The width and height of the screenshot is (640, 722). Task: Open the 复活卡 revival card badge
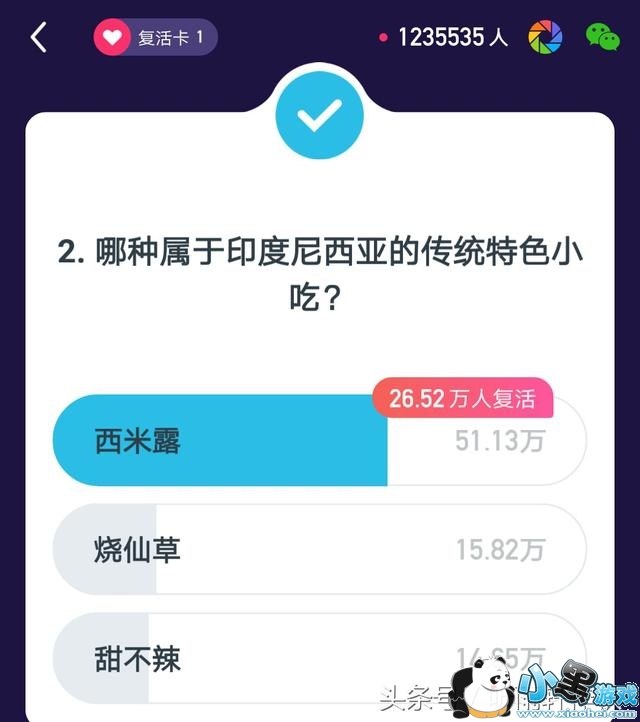154,39
